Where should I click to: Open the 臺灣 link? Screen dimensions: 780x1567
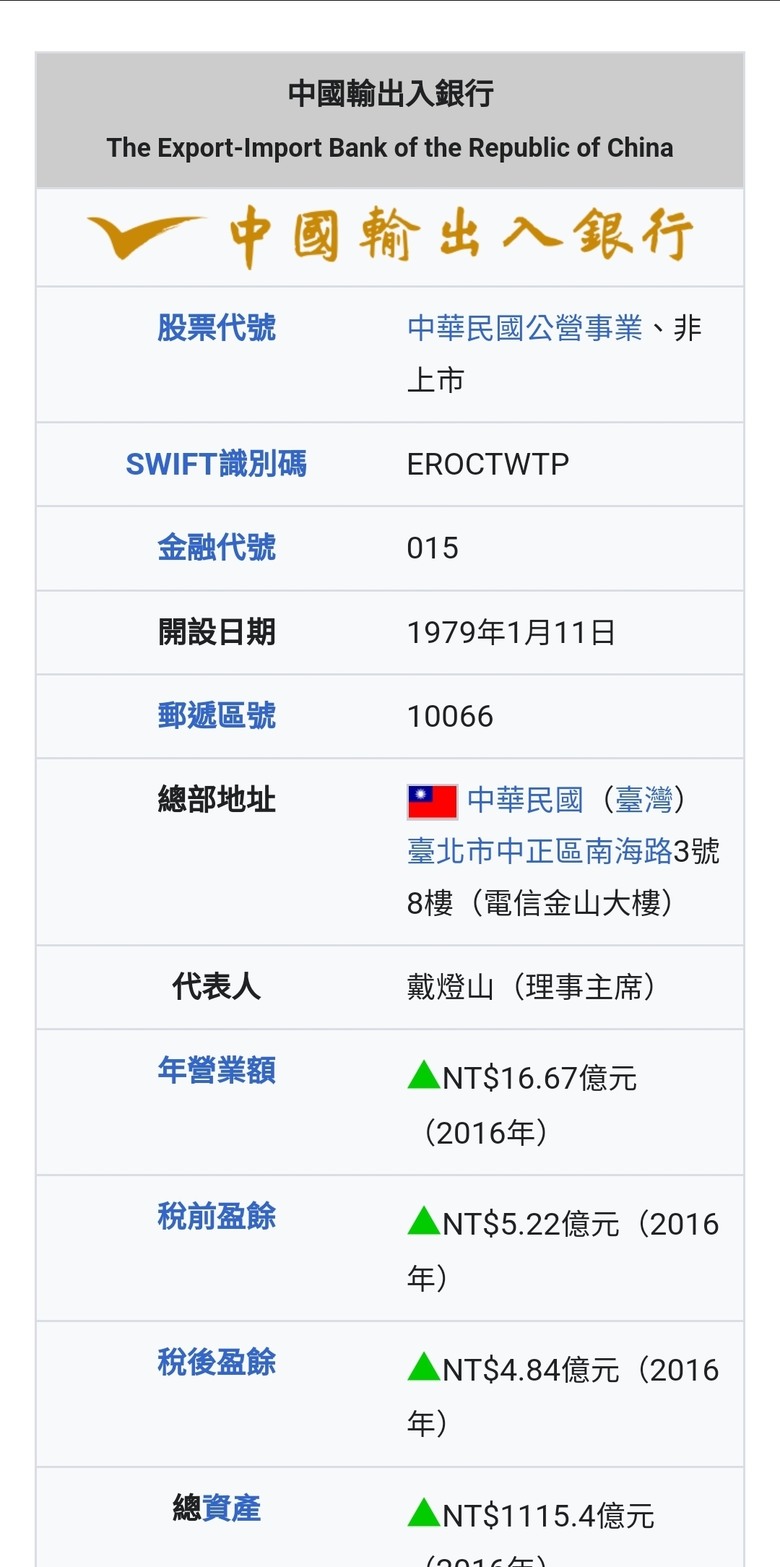pos(643,800)
